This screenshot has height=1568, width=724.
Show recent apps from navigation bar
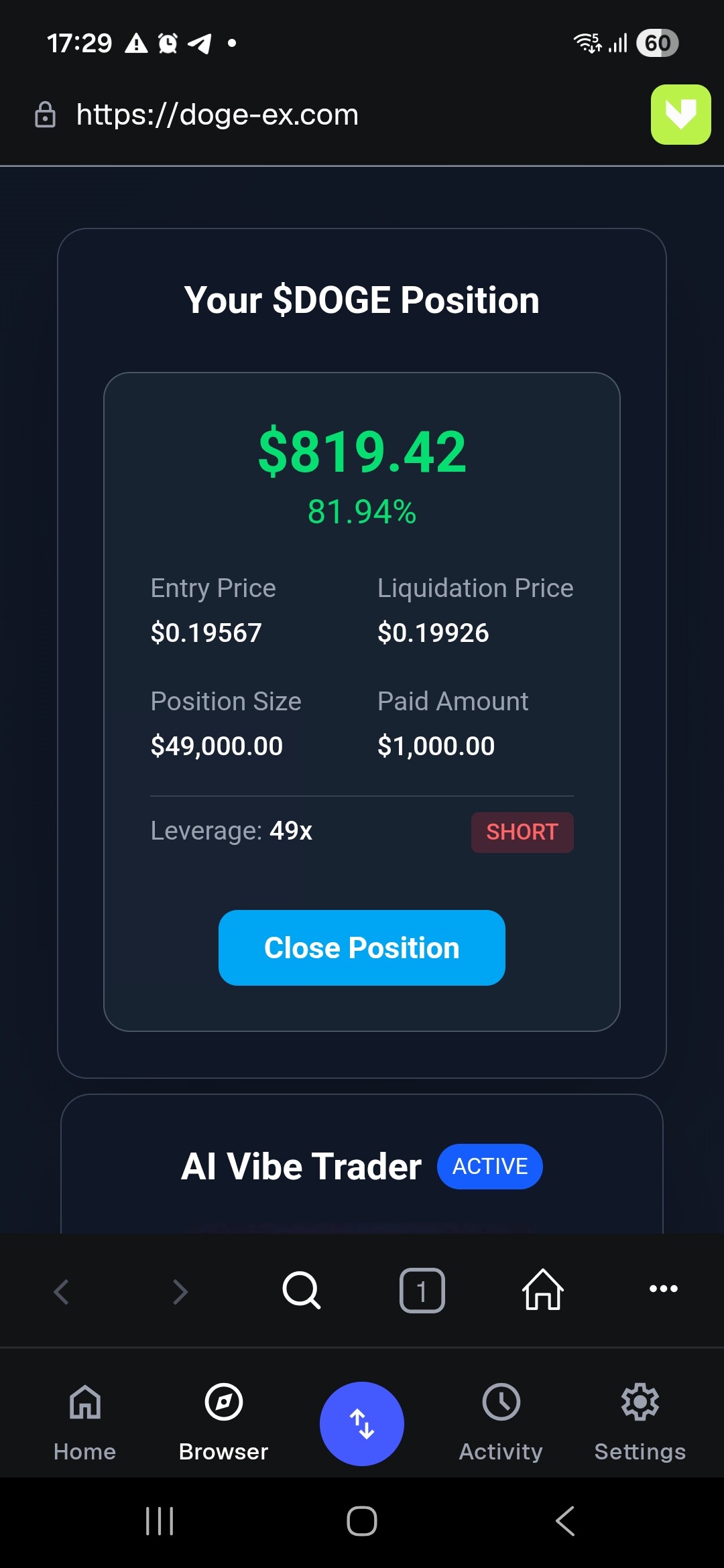click(160, 1520)
